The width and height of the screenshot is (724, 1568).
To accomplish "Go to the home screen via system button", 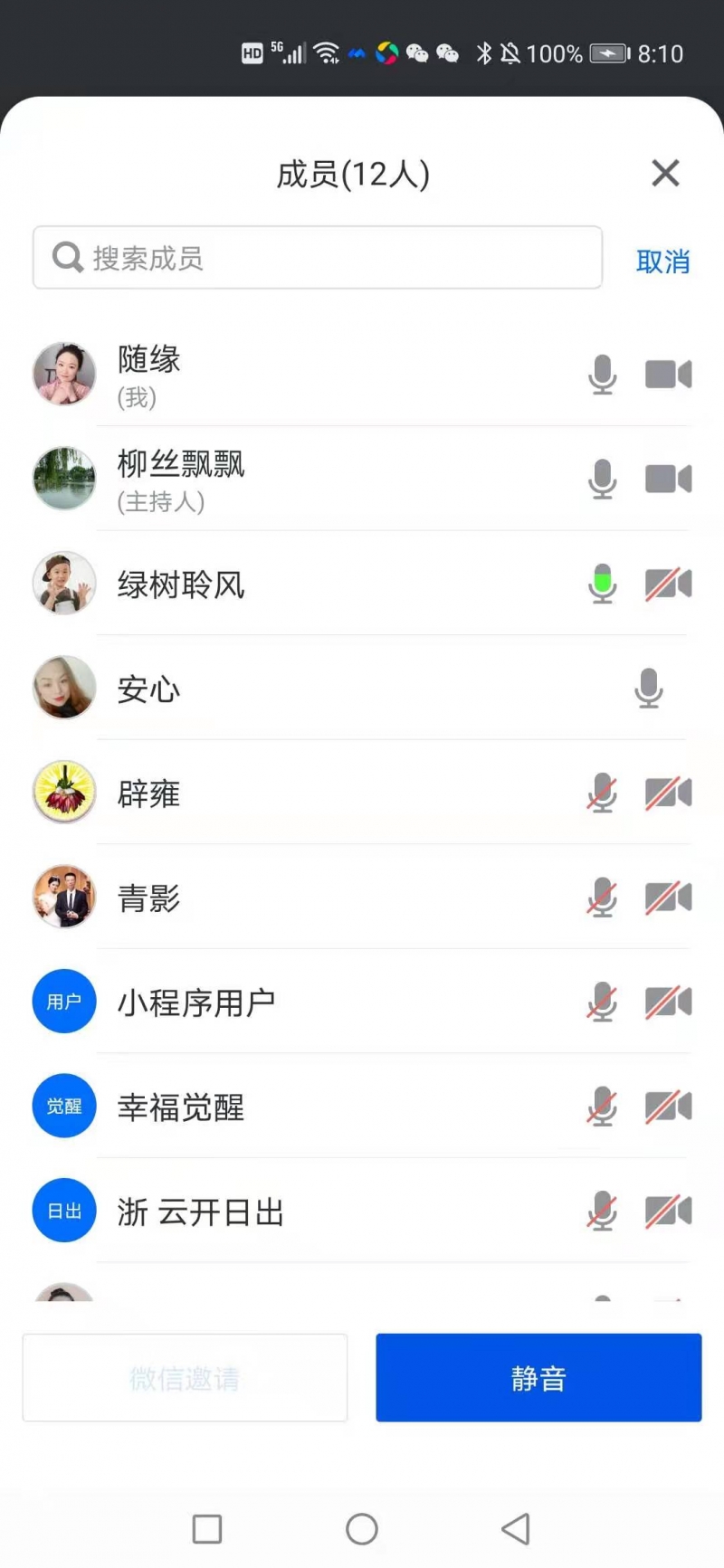I will tap(362, 1529).
